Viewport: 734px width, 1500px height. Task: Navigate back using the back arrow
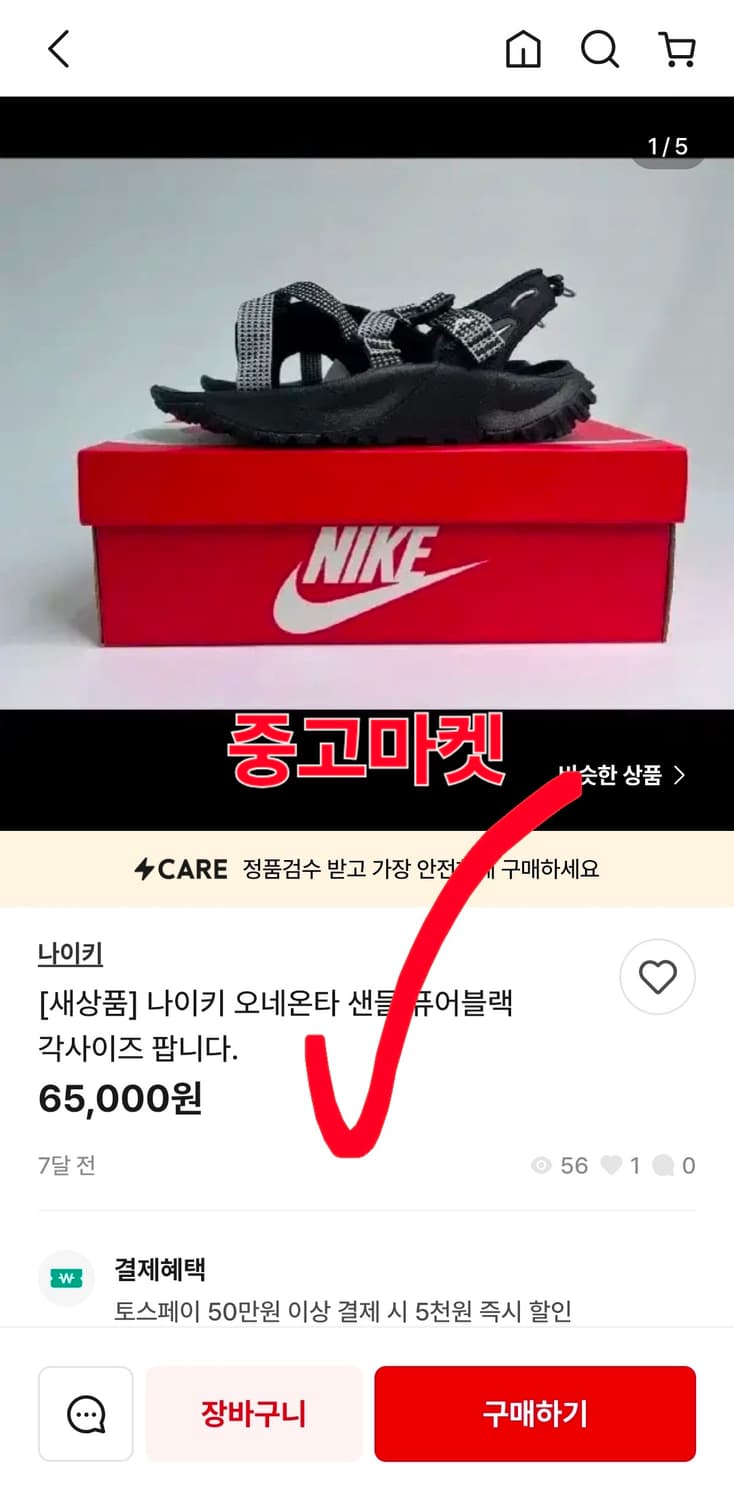tap(57, 48)
